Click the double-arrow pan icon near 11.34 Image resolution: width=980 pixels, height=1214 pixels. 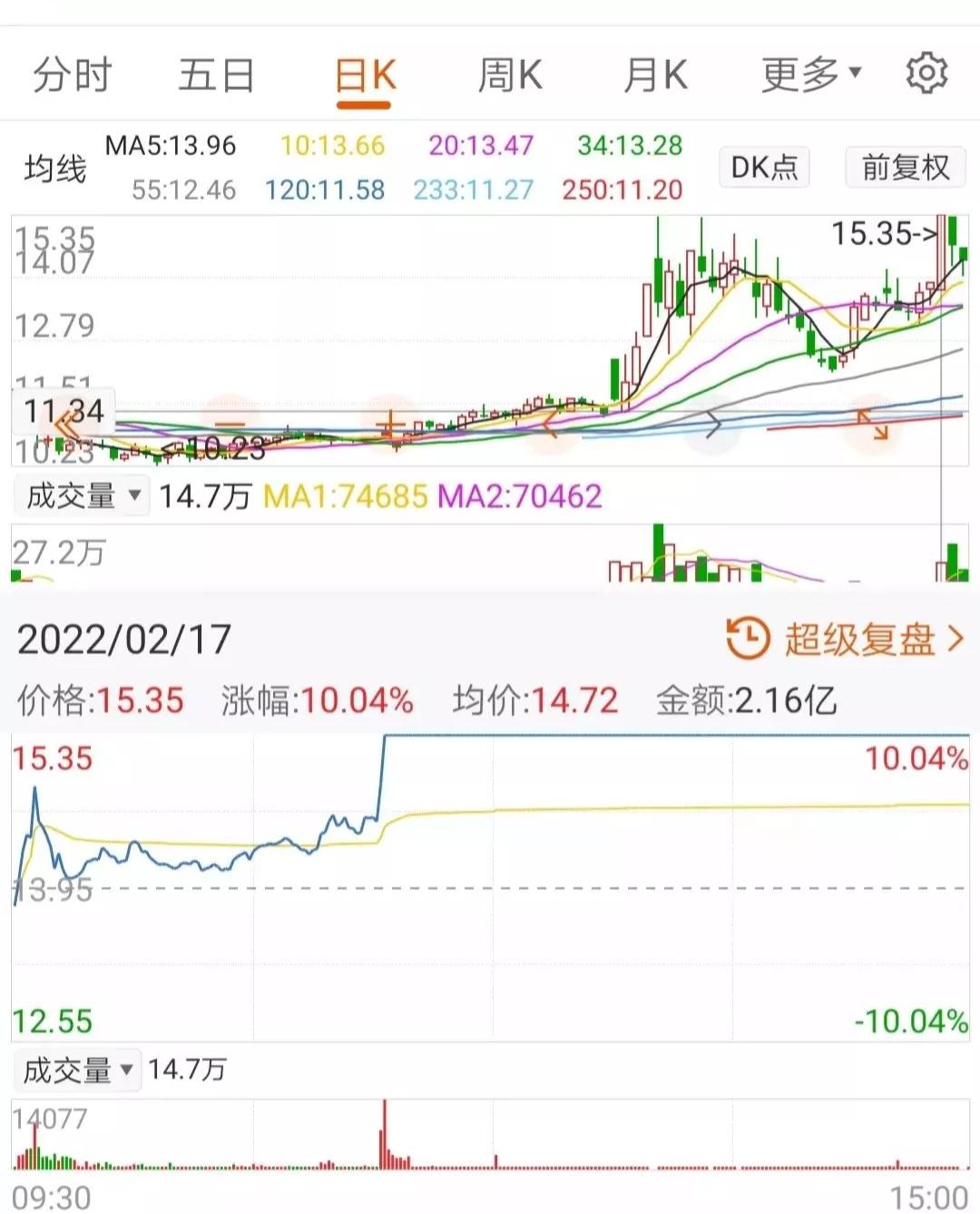tap(62, 424)
